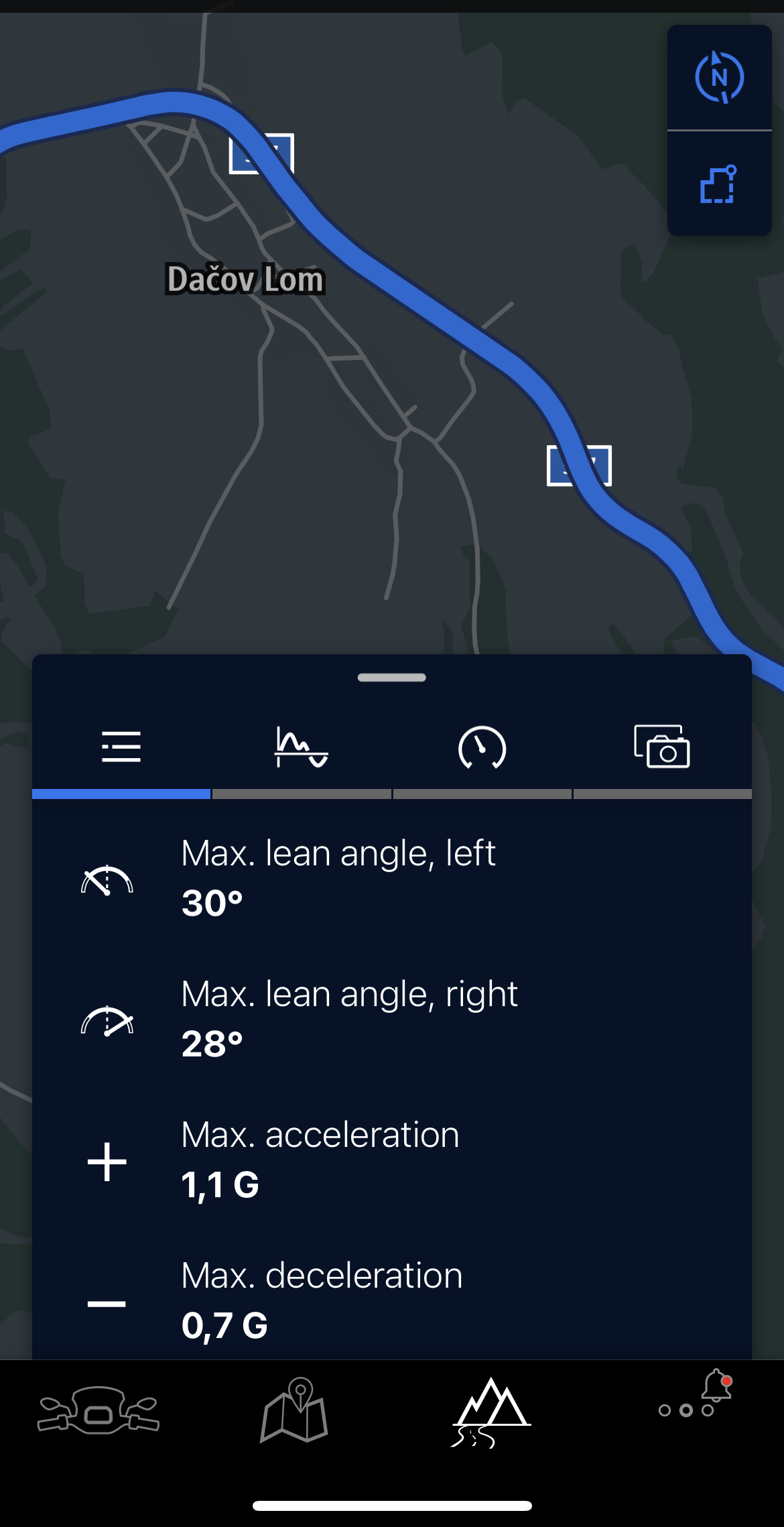Open the map navigation tab
Image resolution: width=784 pixels, height=1527 pixels.
click(294, 1410)
